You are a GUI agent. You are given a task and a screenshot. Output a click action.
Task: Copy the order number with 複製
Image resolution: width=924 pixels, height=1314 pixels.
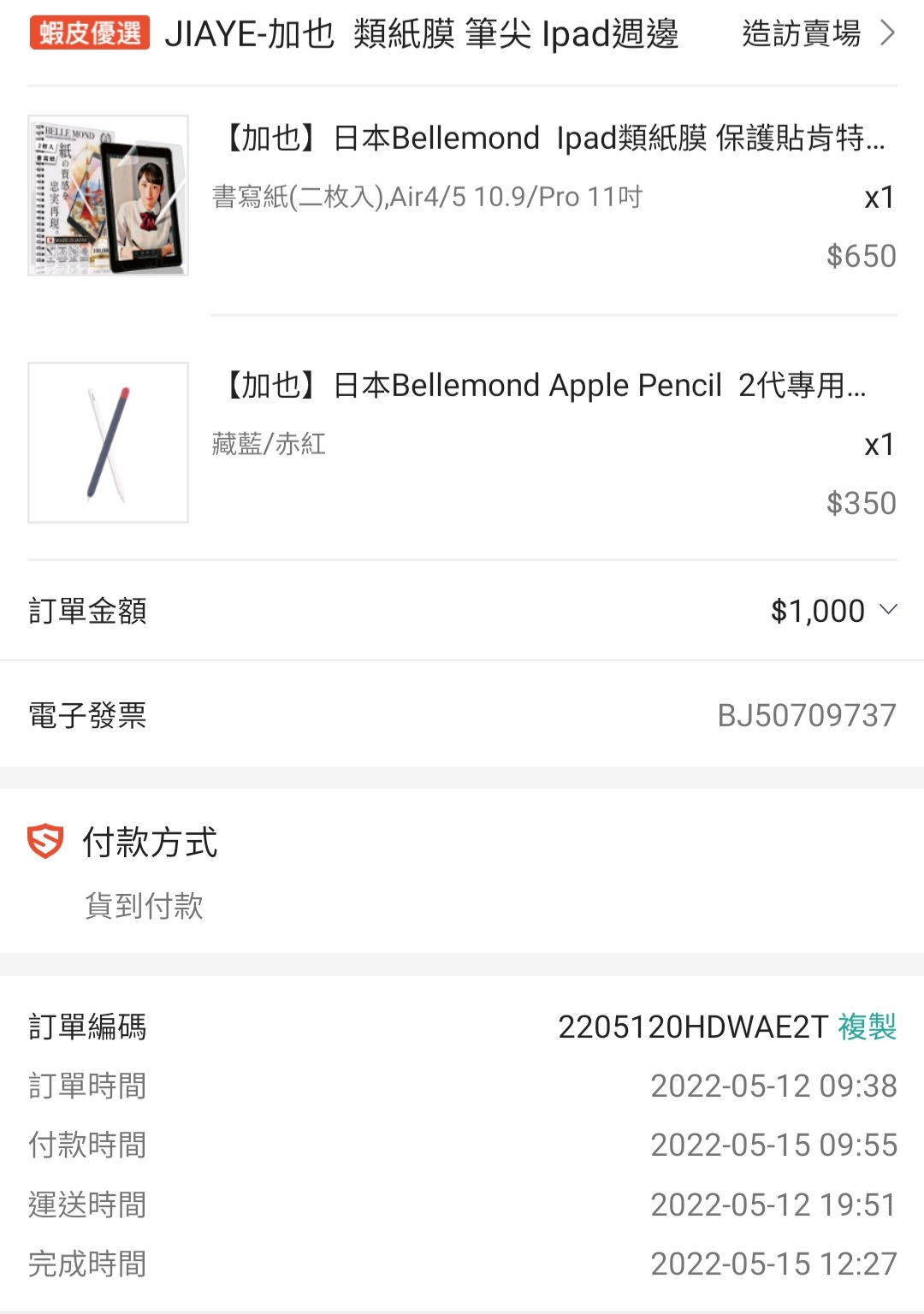point(867,1027)
